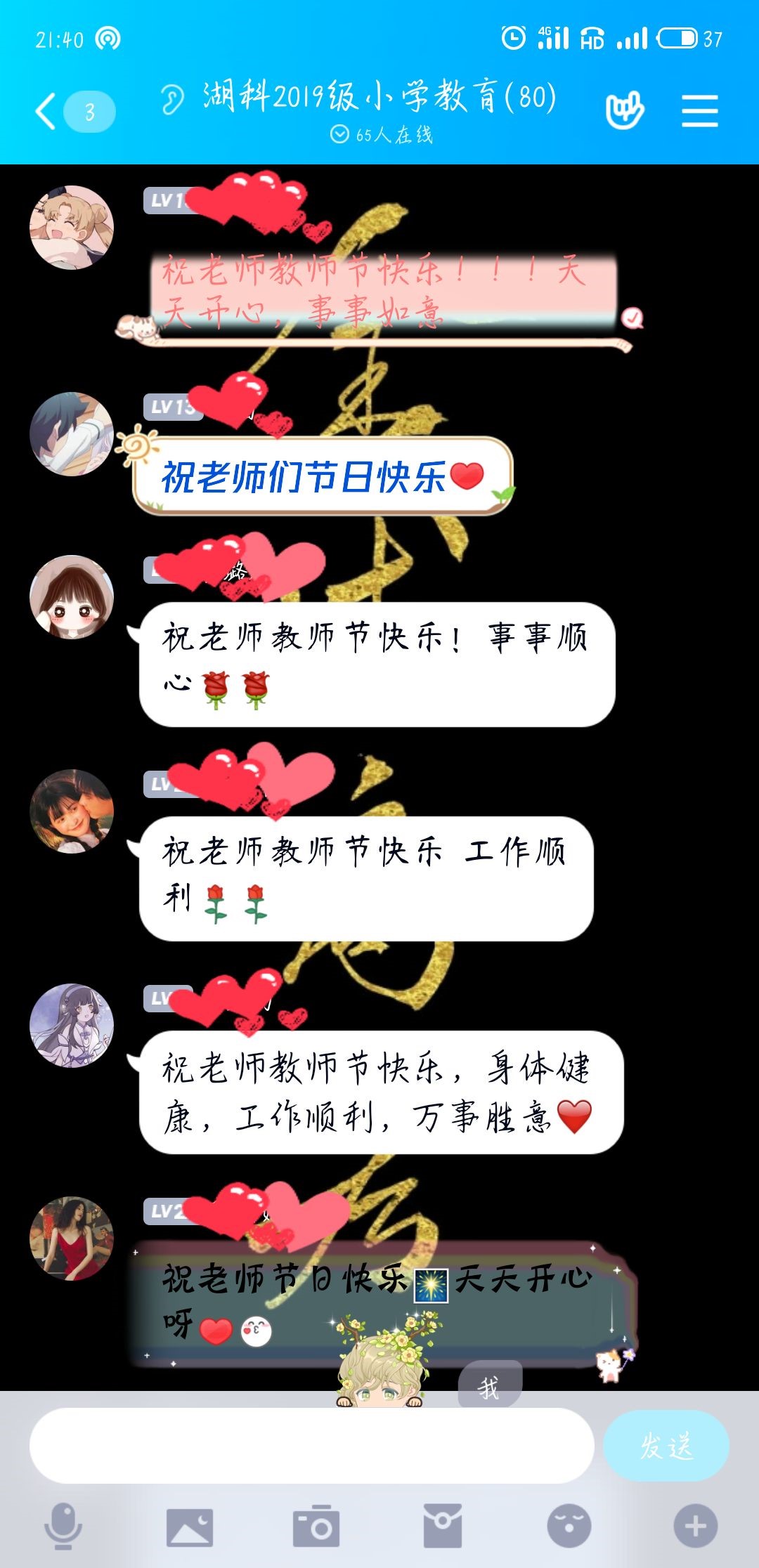Open the emoji sticker panel
Viewport: 759px width, 1568px height.
point(569,1526)
